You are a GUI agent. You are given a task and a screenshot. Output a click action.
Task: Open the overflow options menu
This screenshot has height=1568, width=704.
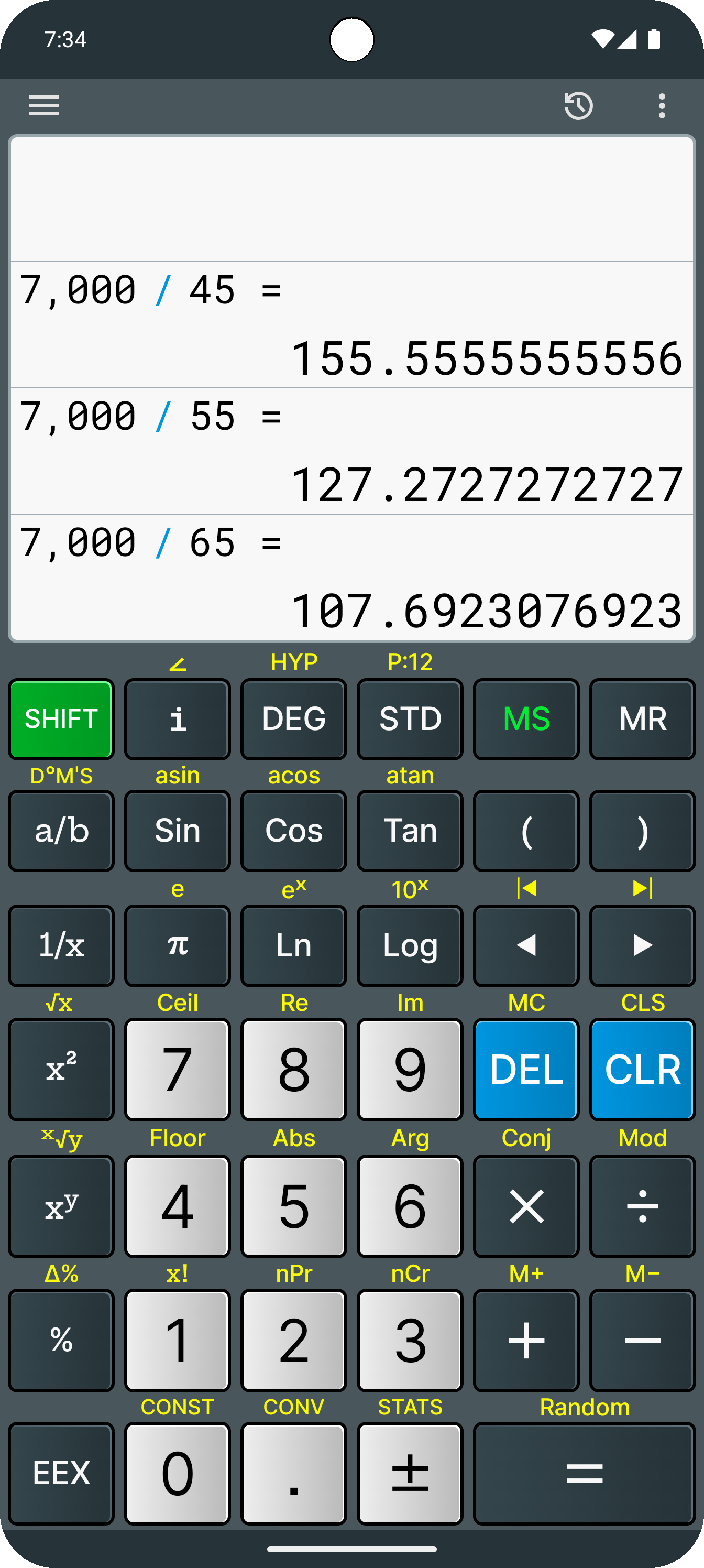[x=662, y=106]
